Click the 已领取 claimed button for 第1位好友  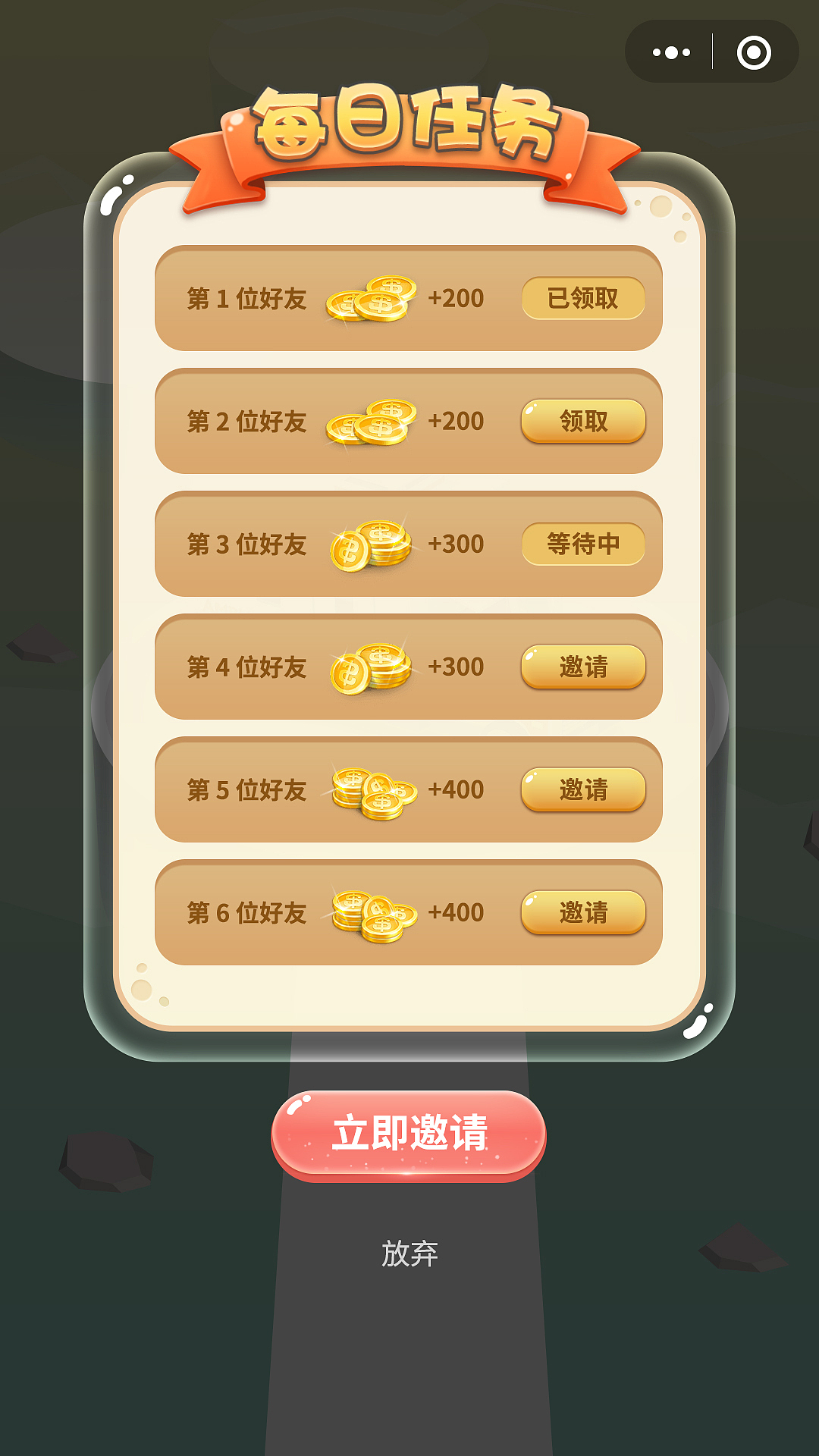582,300
